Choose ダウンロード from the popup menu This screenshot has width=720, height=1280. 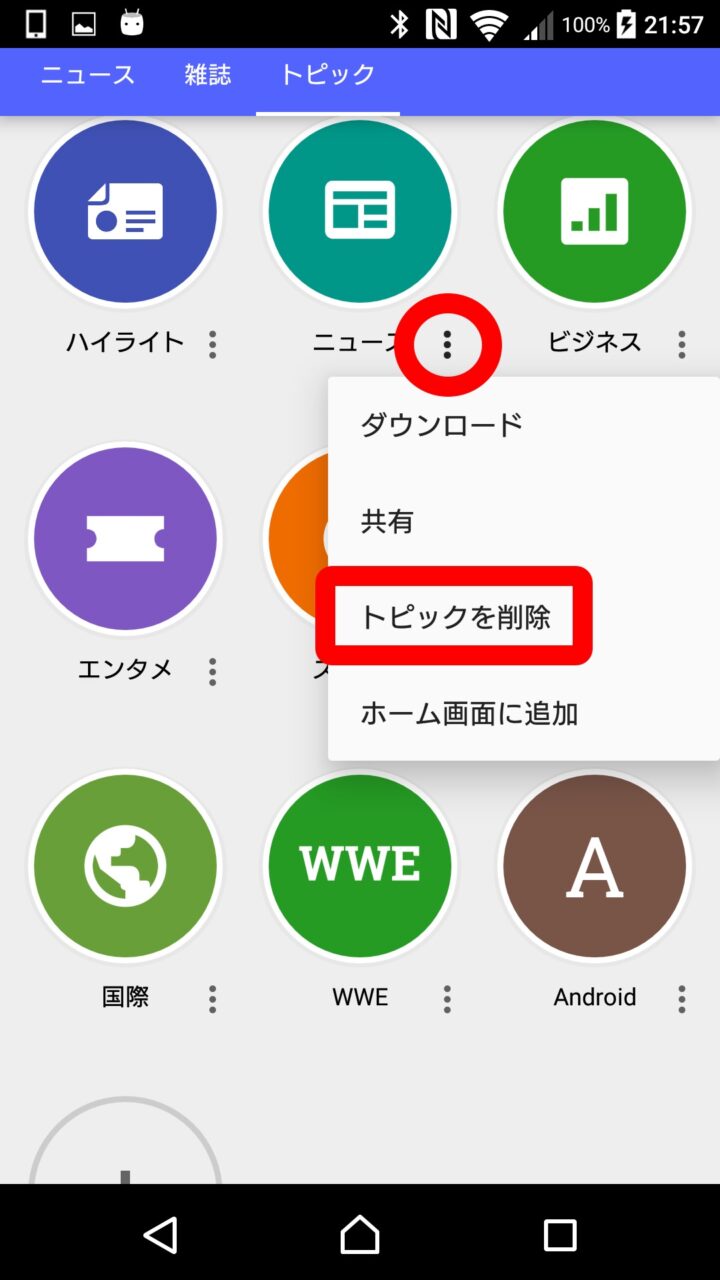[442, 425]
